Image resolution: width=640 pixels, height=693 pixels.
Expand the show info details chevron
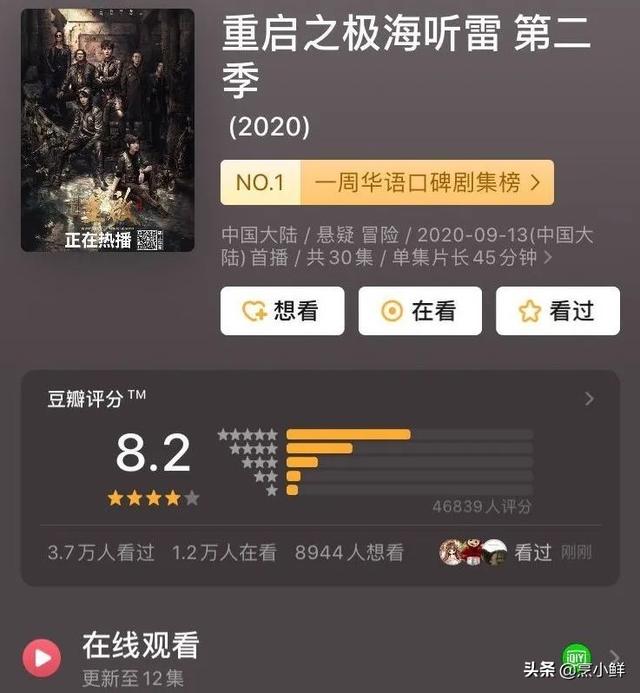tap(548, 258)
